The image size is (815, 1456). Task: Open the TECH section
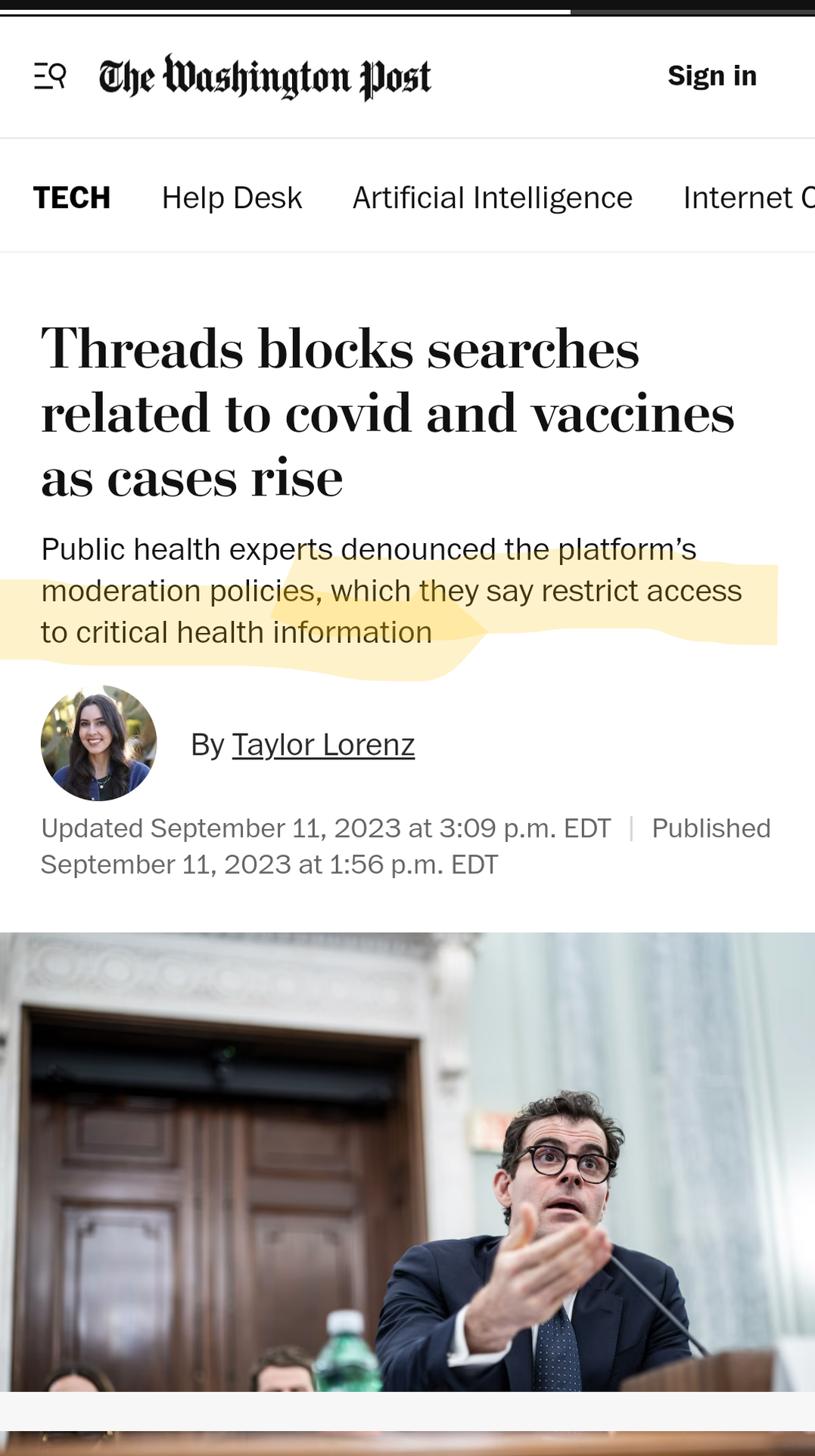point(72,198)
